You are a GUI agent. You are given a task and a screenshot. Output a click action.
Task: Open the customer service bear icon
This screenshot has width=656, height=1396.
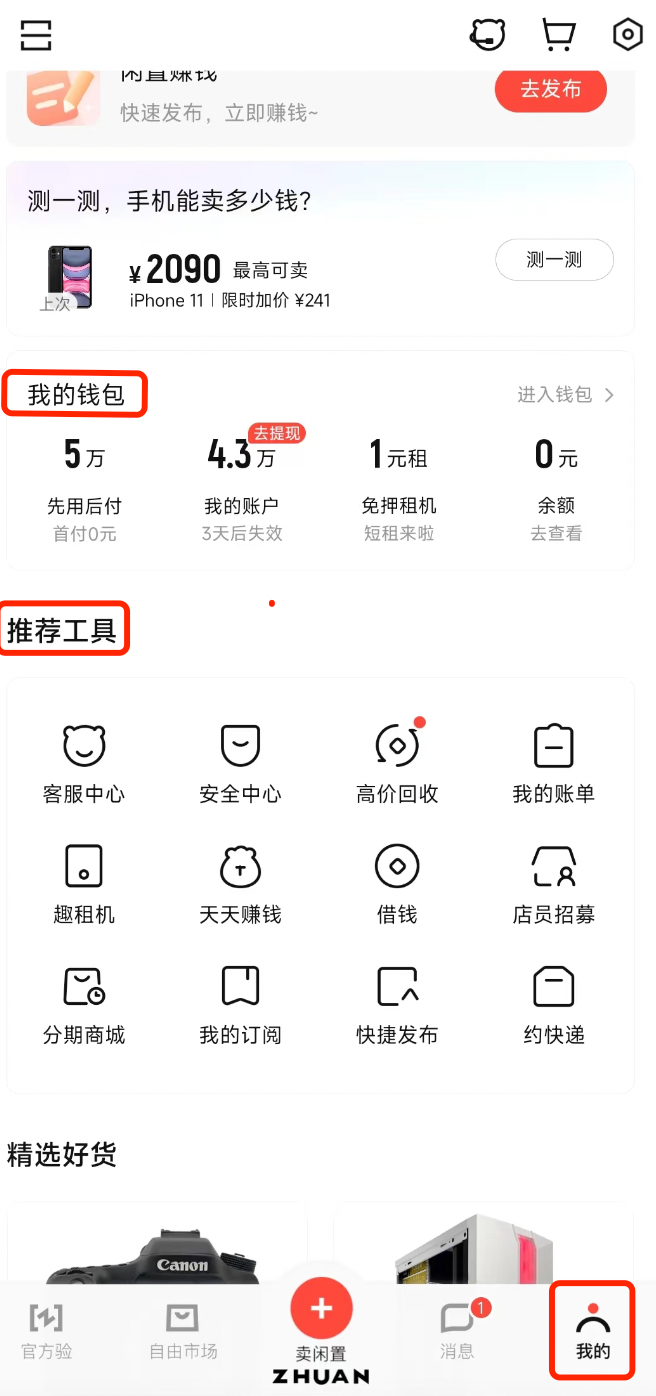click(488, 35)
